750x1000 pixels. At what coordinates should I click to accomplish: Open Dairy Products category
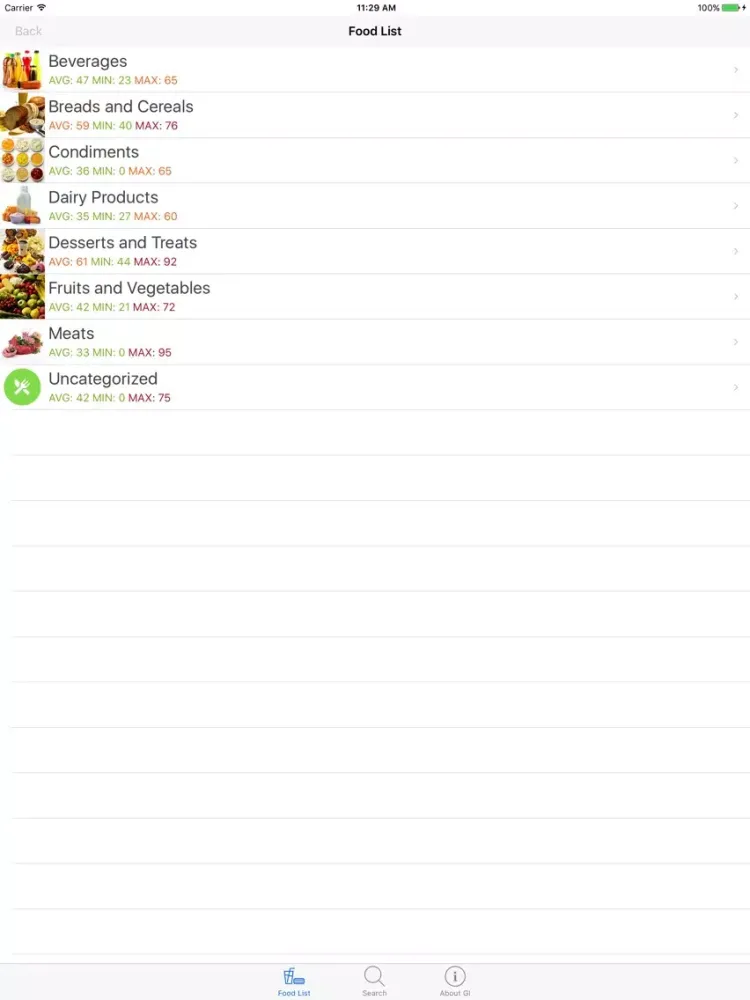(x=375, y=206)
